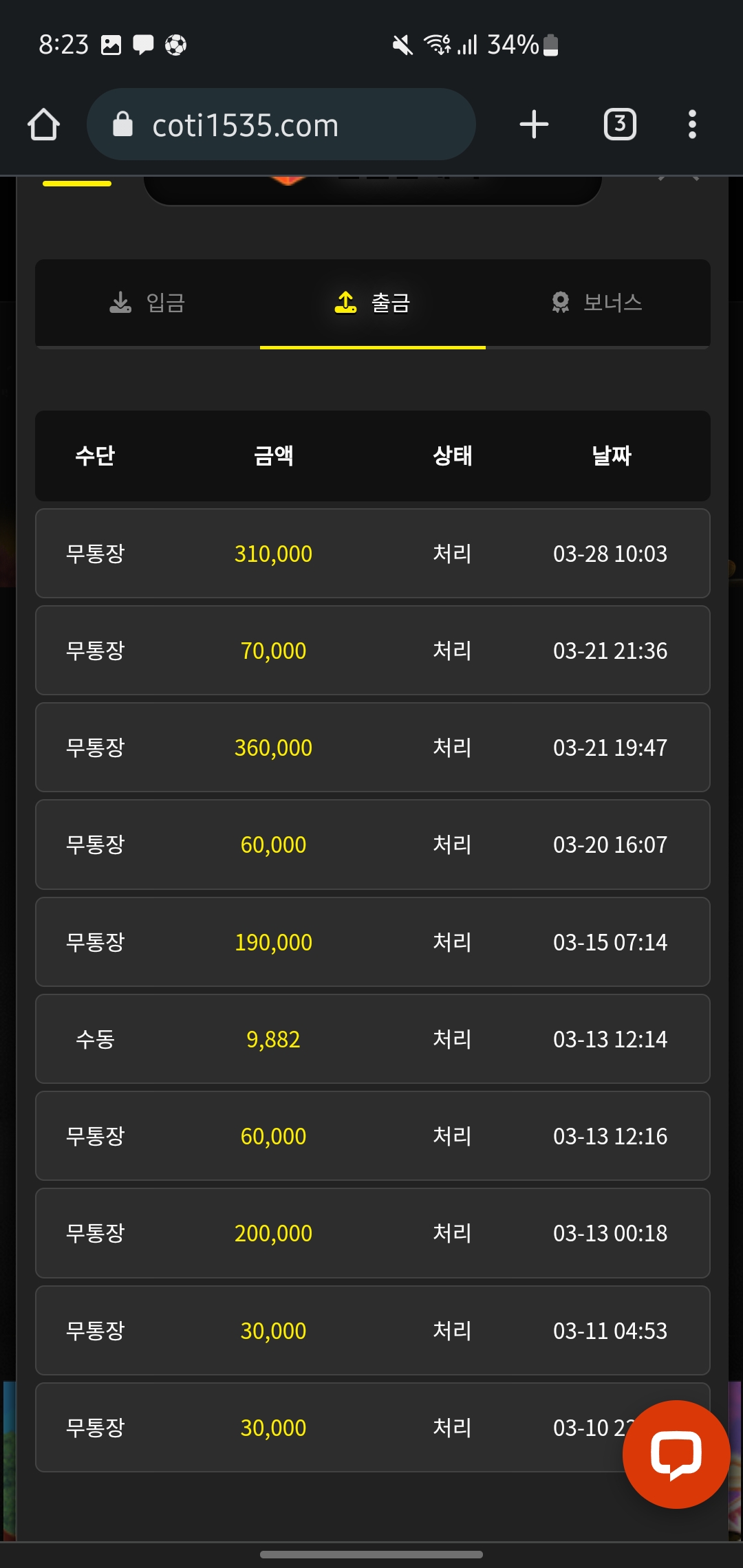
Task: Select the 출금 tab
Action: point(373,303)
